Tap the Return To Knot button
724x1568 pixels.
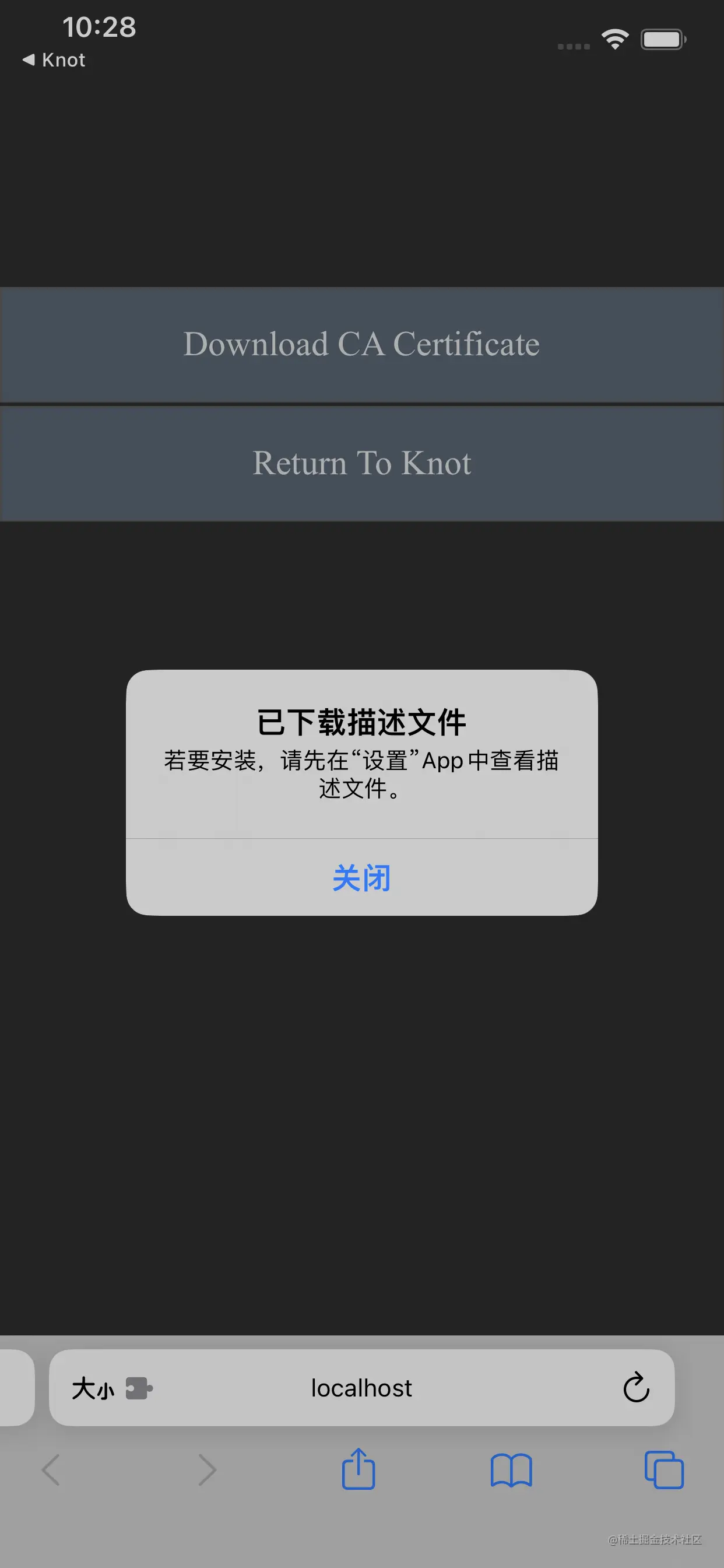361,464
